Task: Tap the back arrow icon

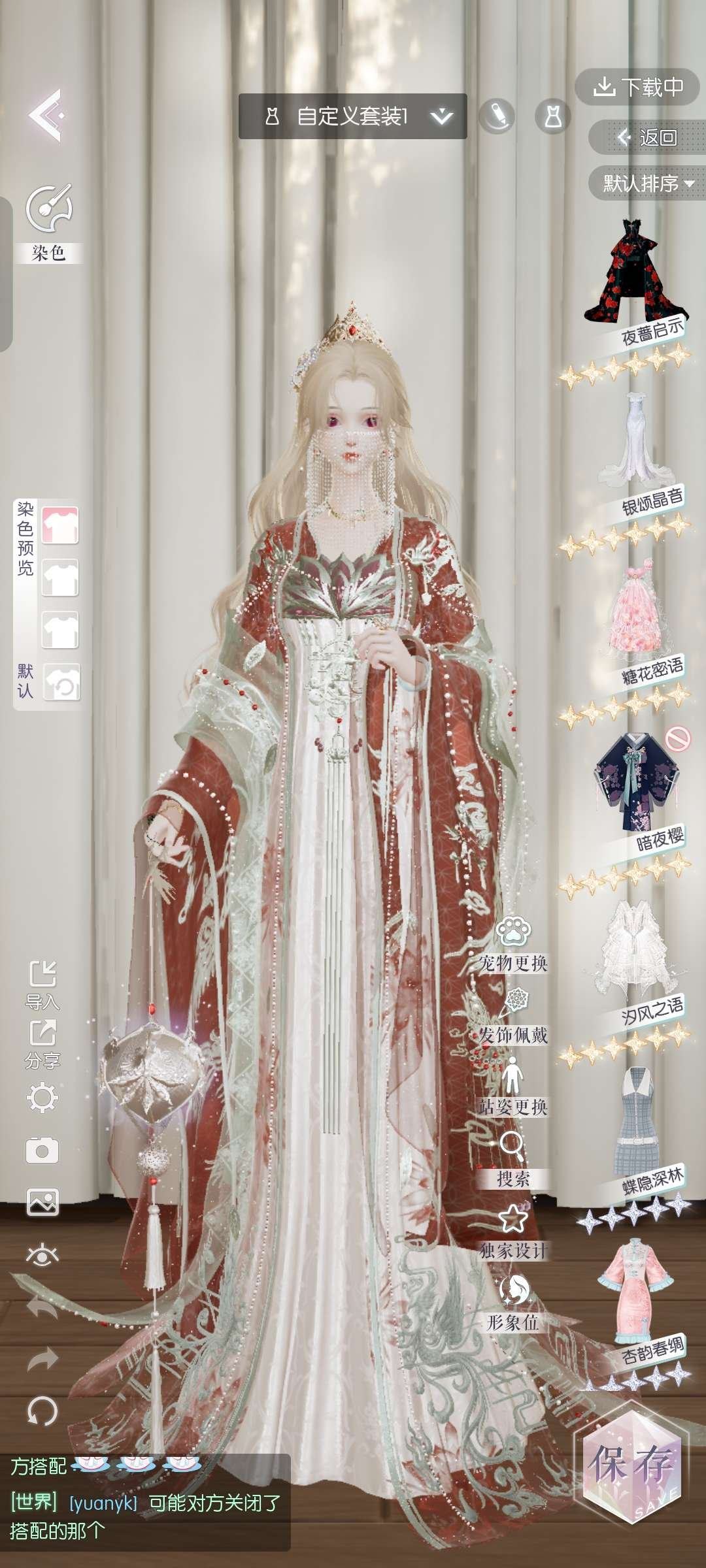Action: coord(46,116)
